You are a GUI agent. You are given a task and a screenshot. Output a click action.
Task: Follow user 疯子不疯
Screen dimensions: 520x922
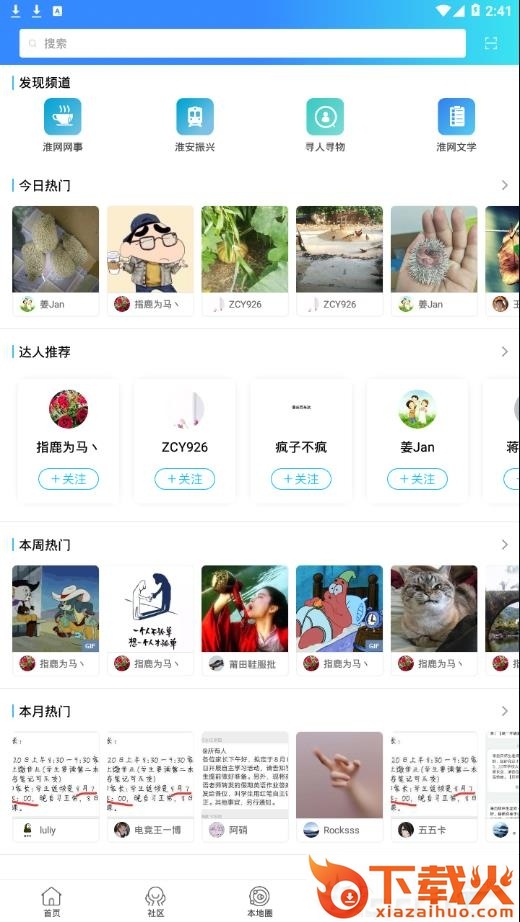[x=301, y=479]
